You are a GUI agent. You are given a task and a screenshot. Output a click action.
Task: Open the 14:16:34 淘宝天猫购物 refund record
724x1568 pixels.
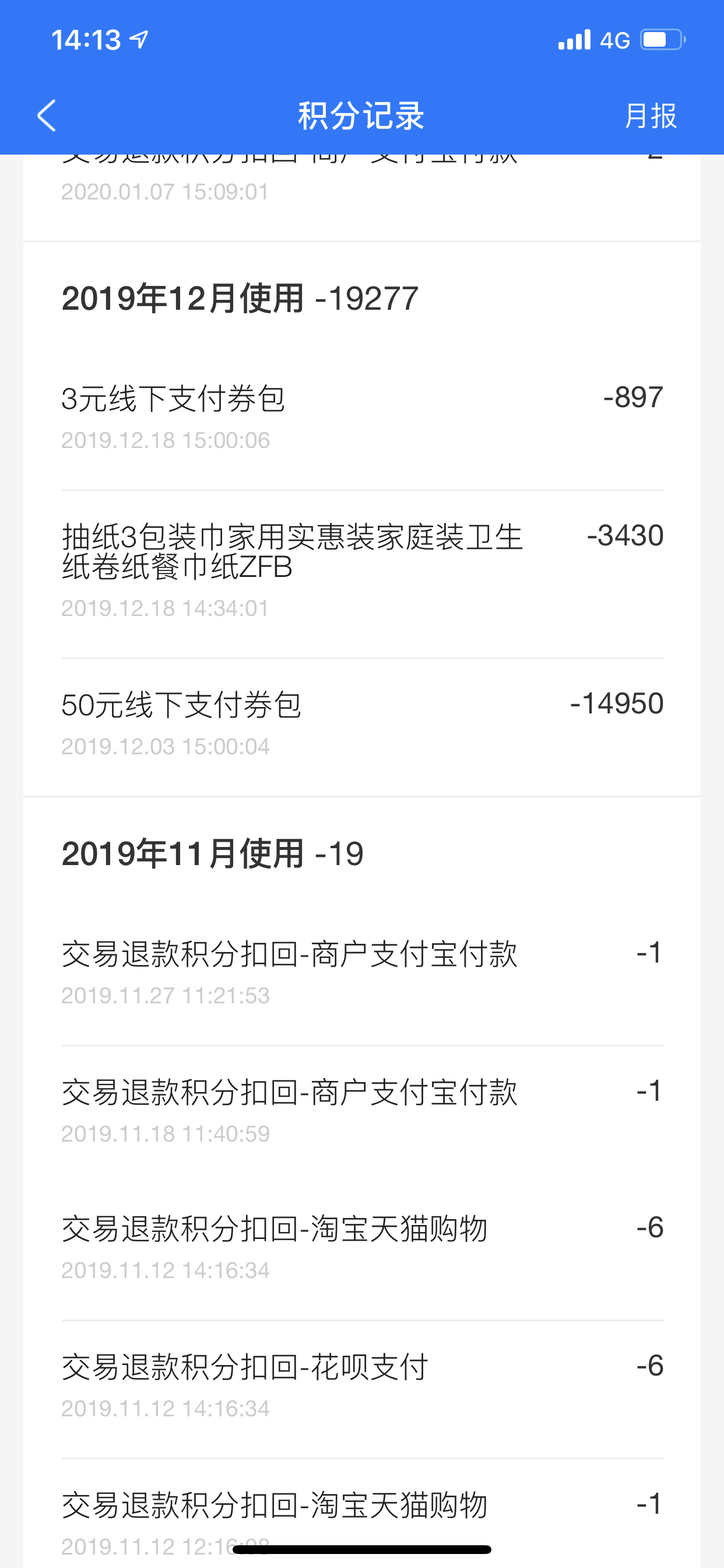pos(362,1251)
